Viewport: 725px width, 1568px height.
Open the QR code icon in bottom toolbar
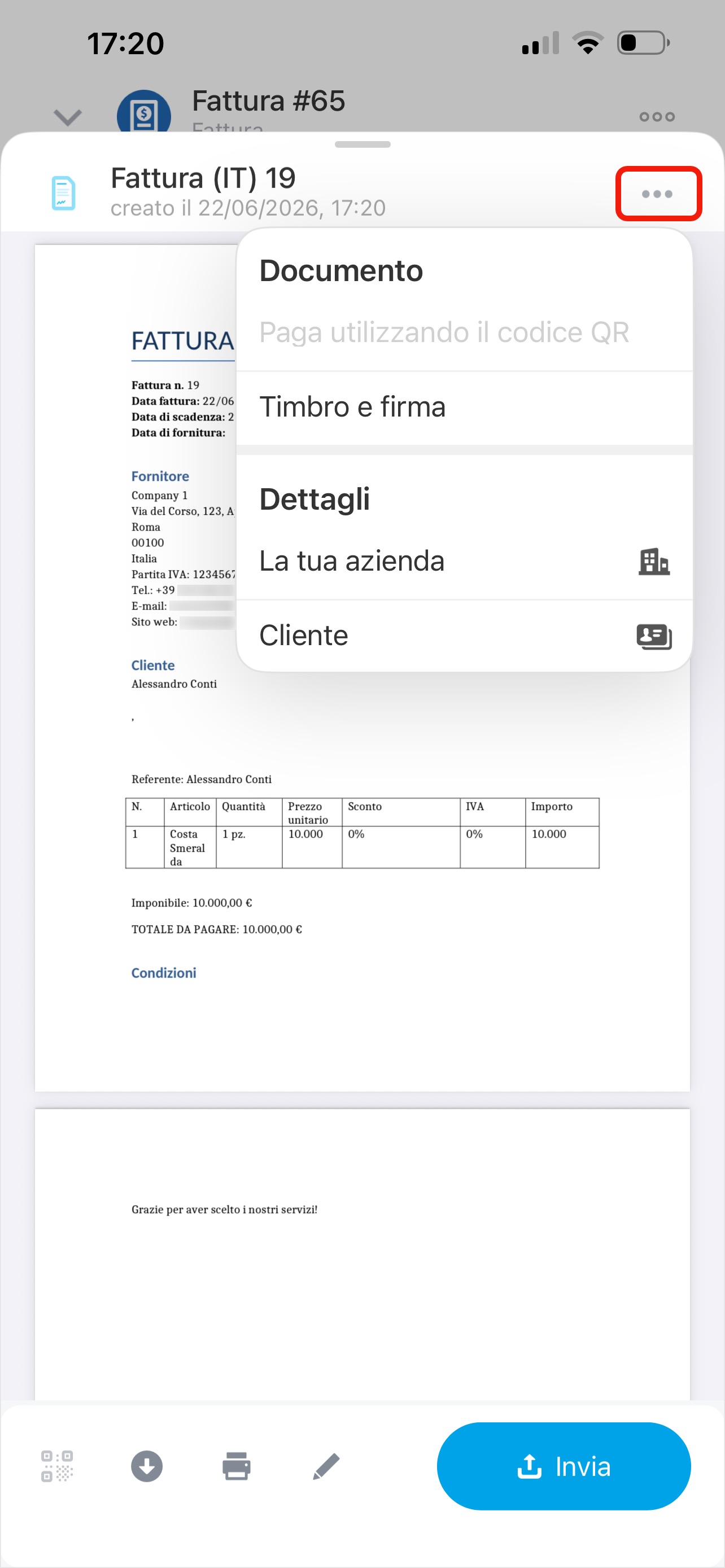tap(57, 1466)
